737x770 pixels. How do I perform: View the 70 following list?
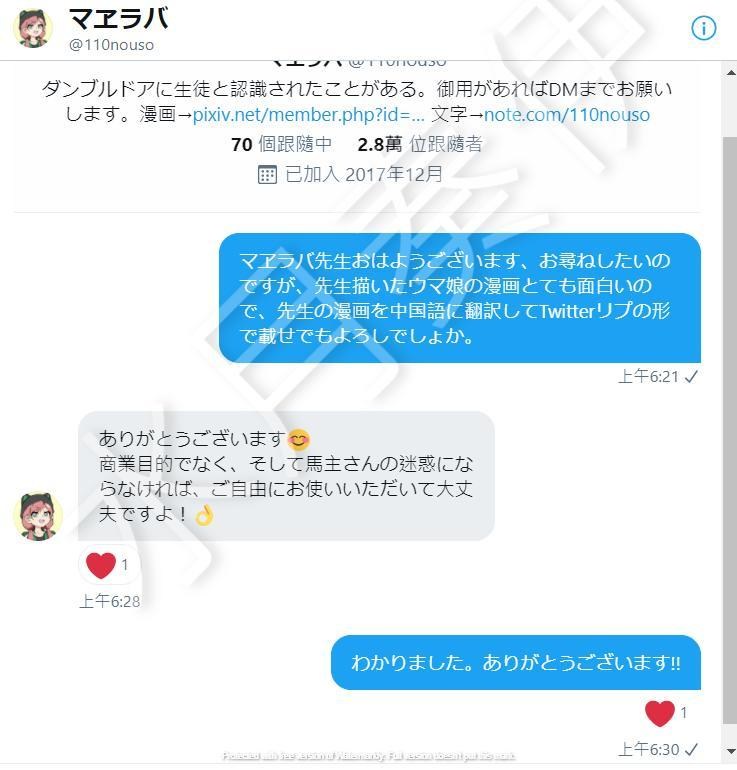click(x=281, y=144)
